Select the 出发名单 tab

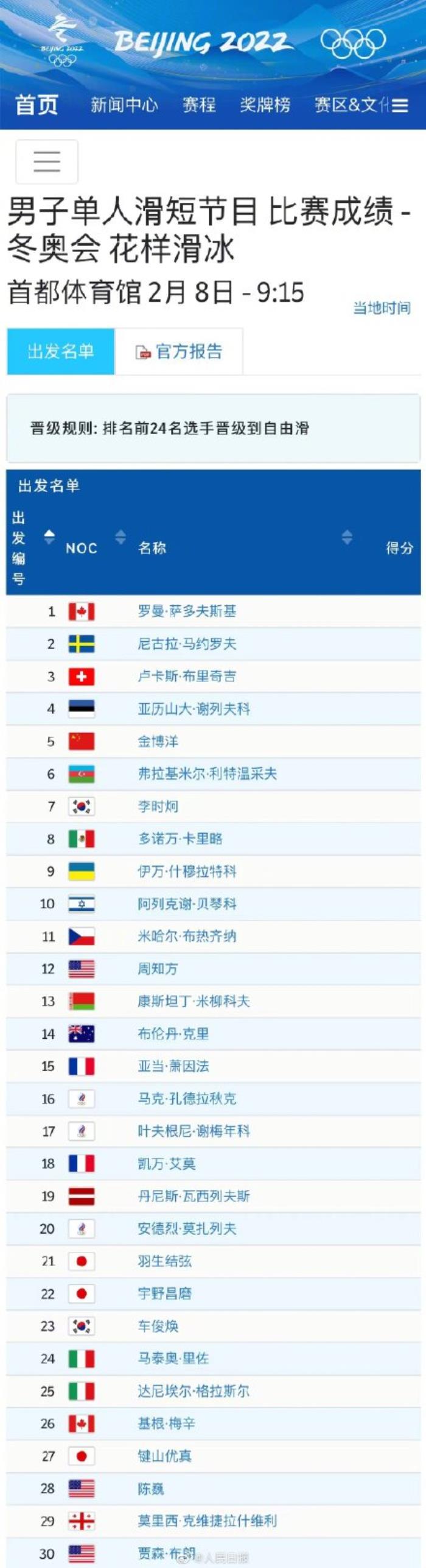61,351
